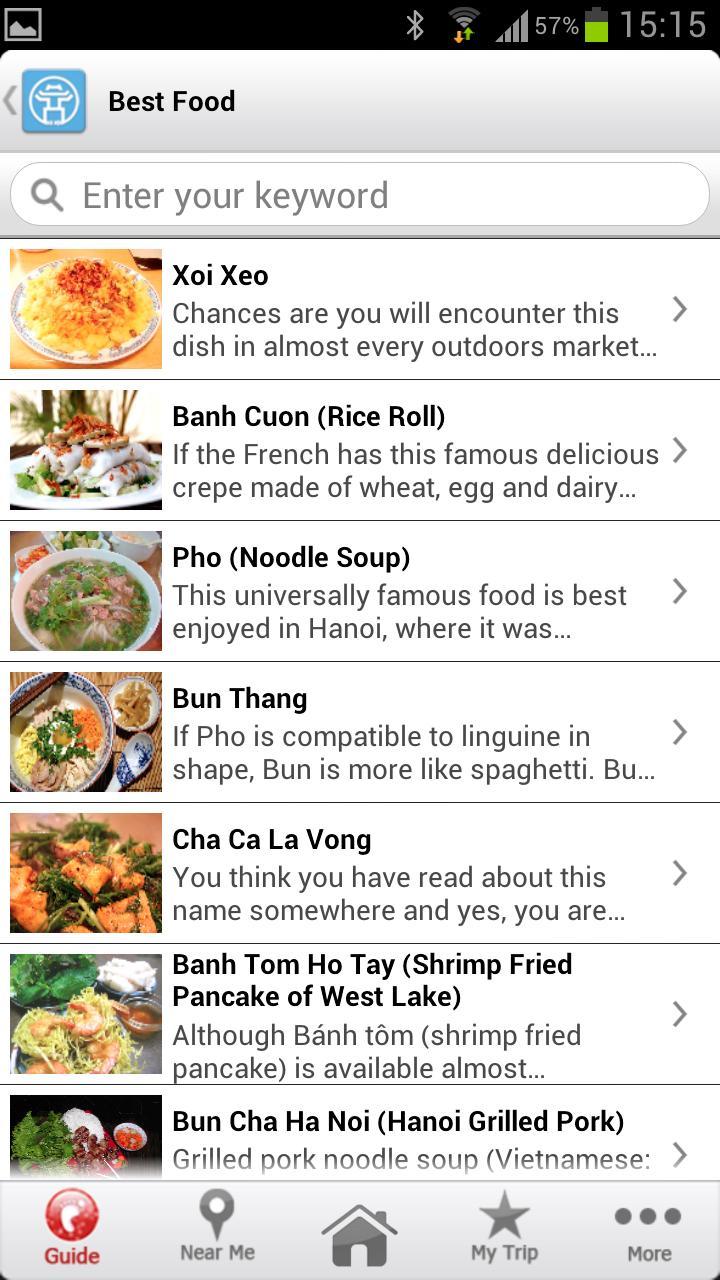Expand the Pho (Noodle Soup) entry chevron
Screen dimensions: 720x1280
coord(681,591)
